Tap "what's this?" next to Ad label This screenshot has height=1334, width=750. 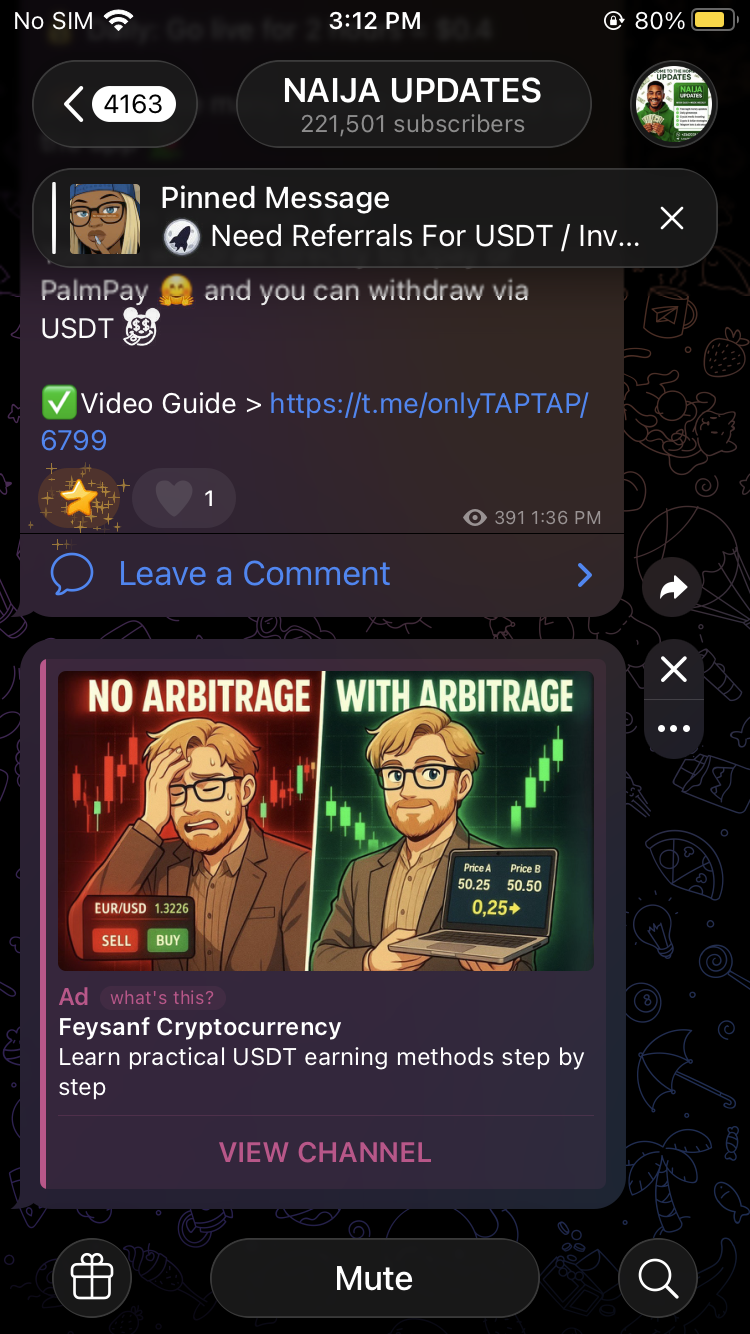(x=162, y=997)
